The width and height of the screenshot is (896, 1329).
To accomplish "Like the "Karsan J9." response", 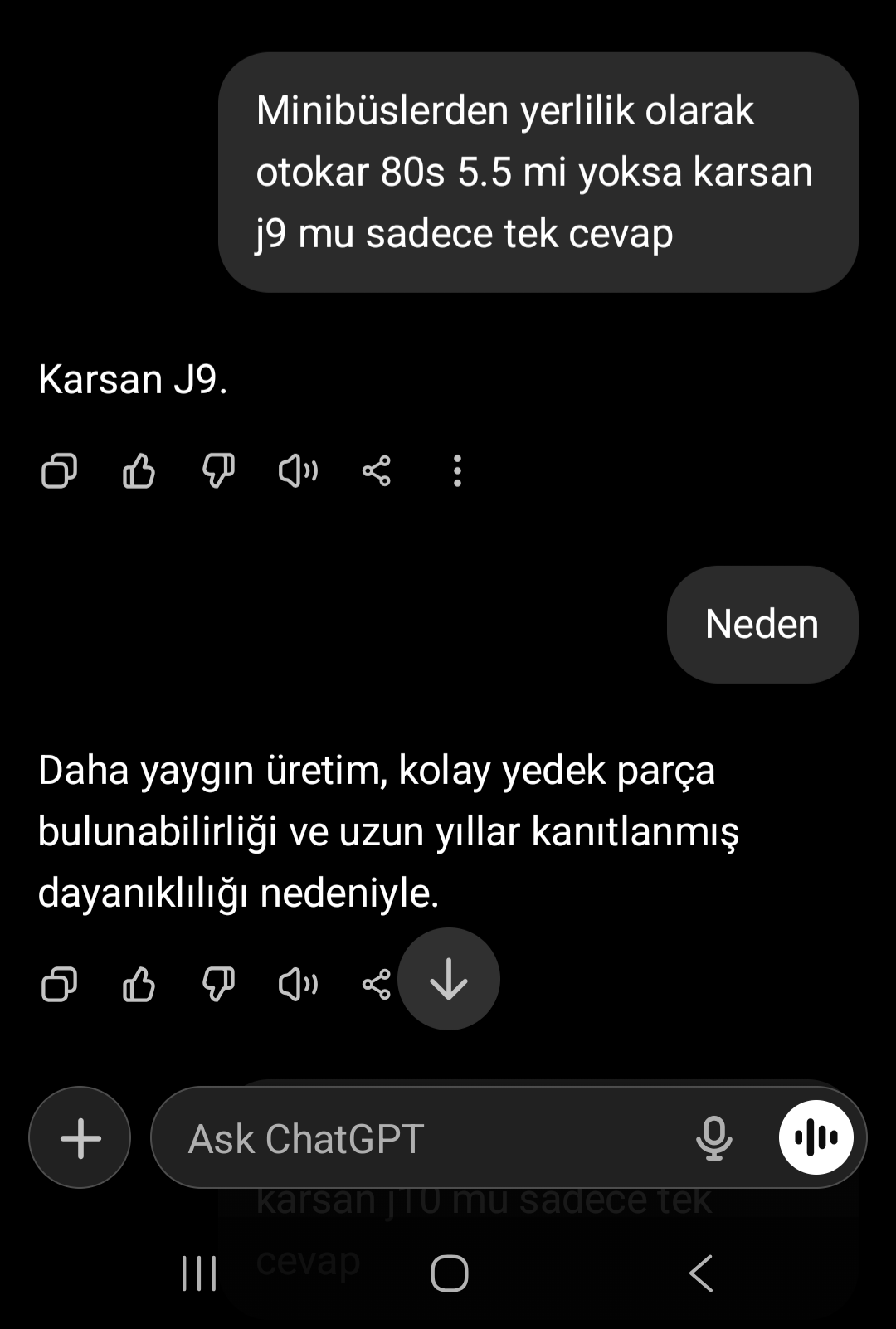I will 139,471.
